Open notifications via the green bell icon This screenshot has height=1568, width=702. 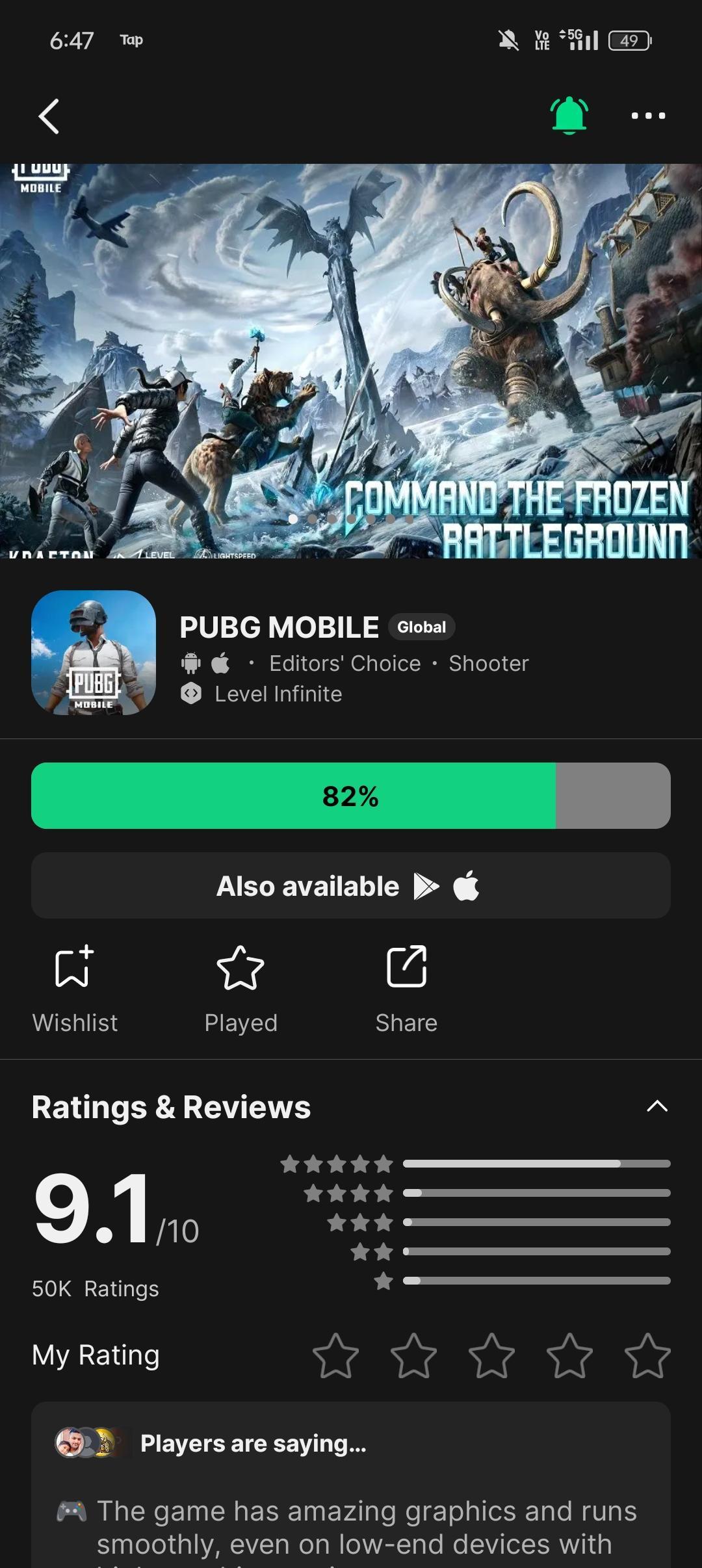click(567, 115)
